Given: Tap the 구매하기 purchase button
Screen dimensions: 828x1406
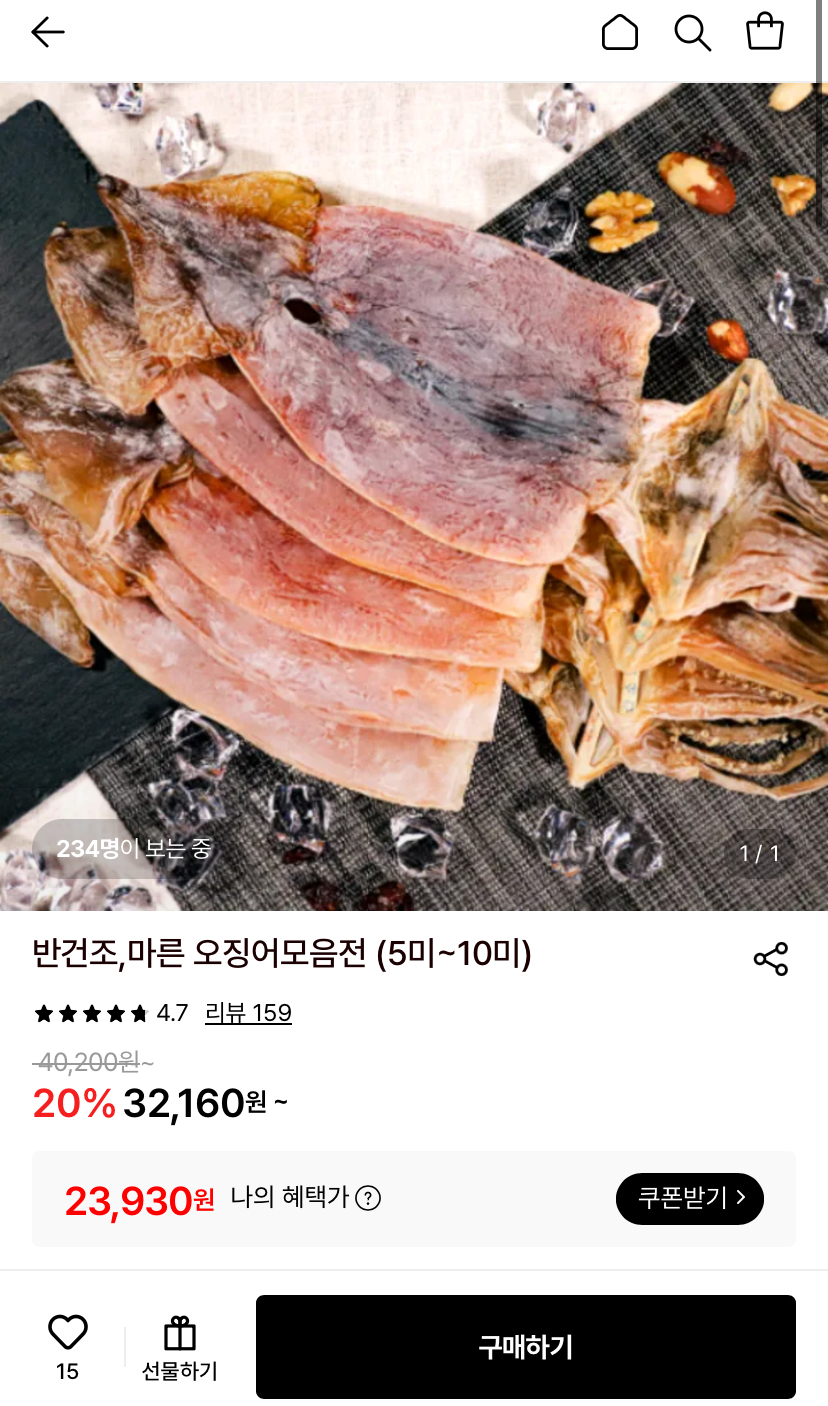Looking at the screenshot, I should click(526, 1347).
